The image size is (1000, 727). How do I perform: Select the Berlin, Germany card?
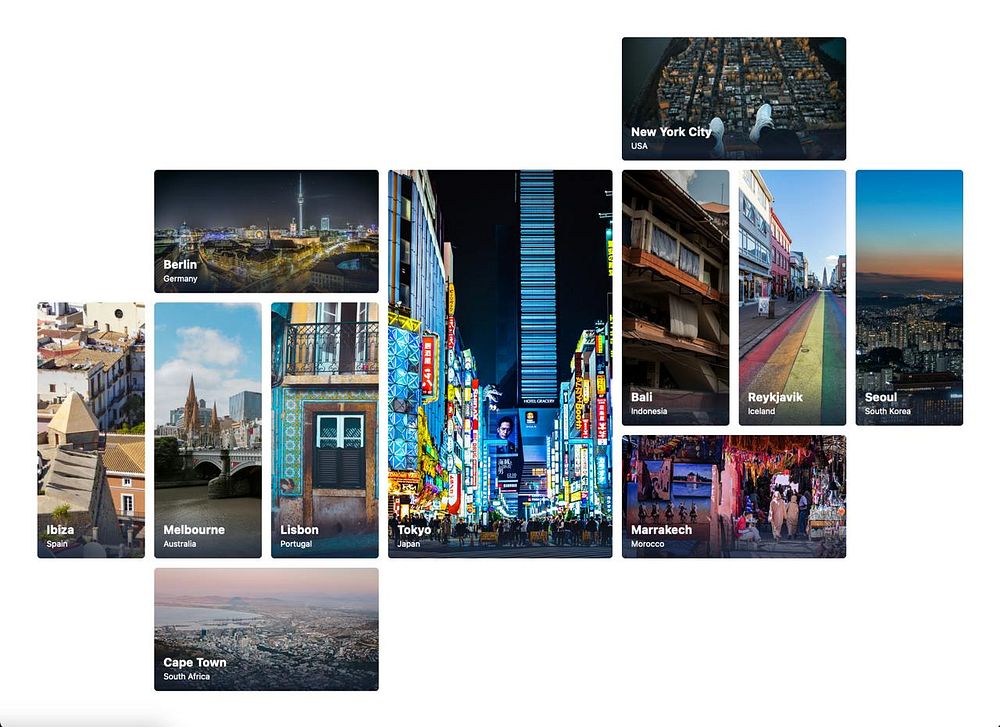click(266, 231)
